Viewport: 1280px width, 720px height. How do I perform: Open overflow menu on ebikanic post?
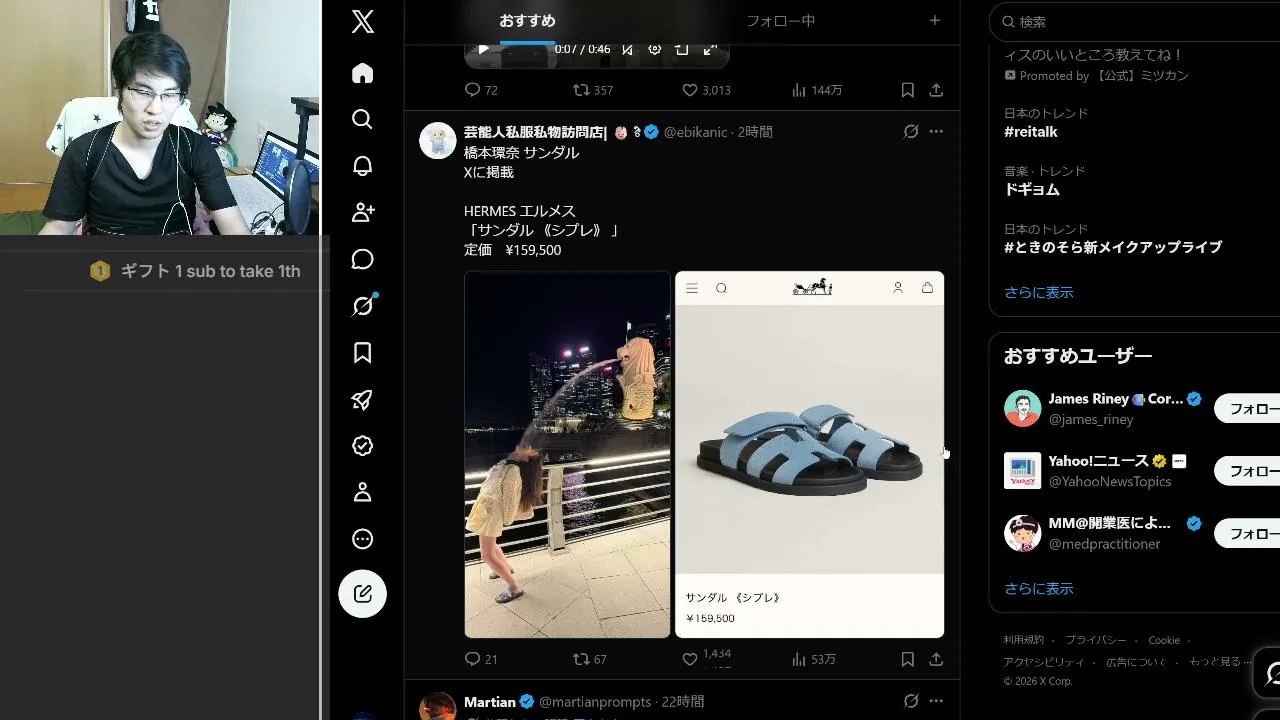pyautogui.click(x=936, y=131)
